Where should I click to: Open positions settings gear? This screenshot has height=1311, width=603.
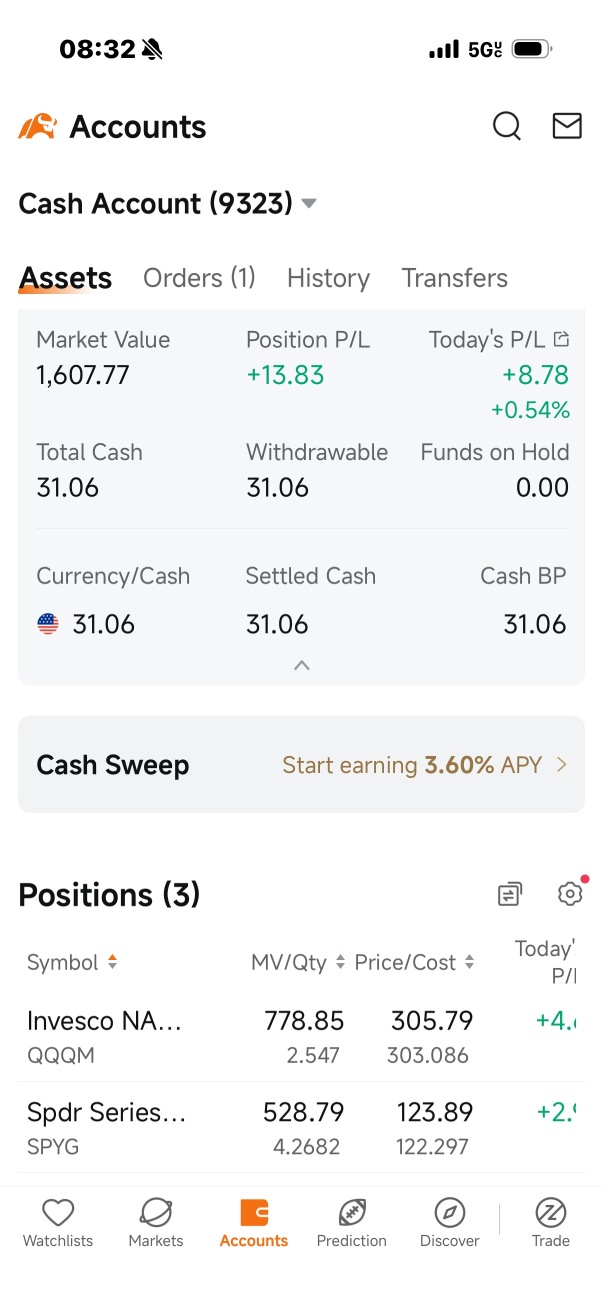point(570,893)
